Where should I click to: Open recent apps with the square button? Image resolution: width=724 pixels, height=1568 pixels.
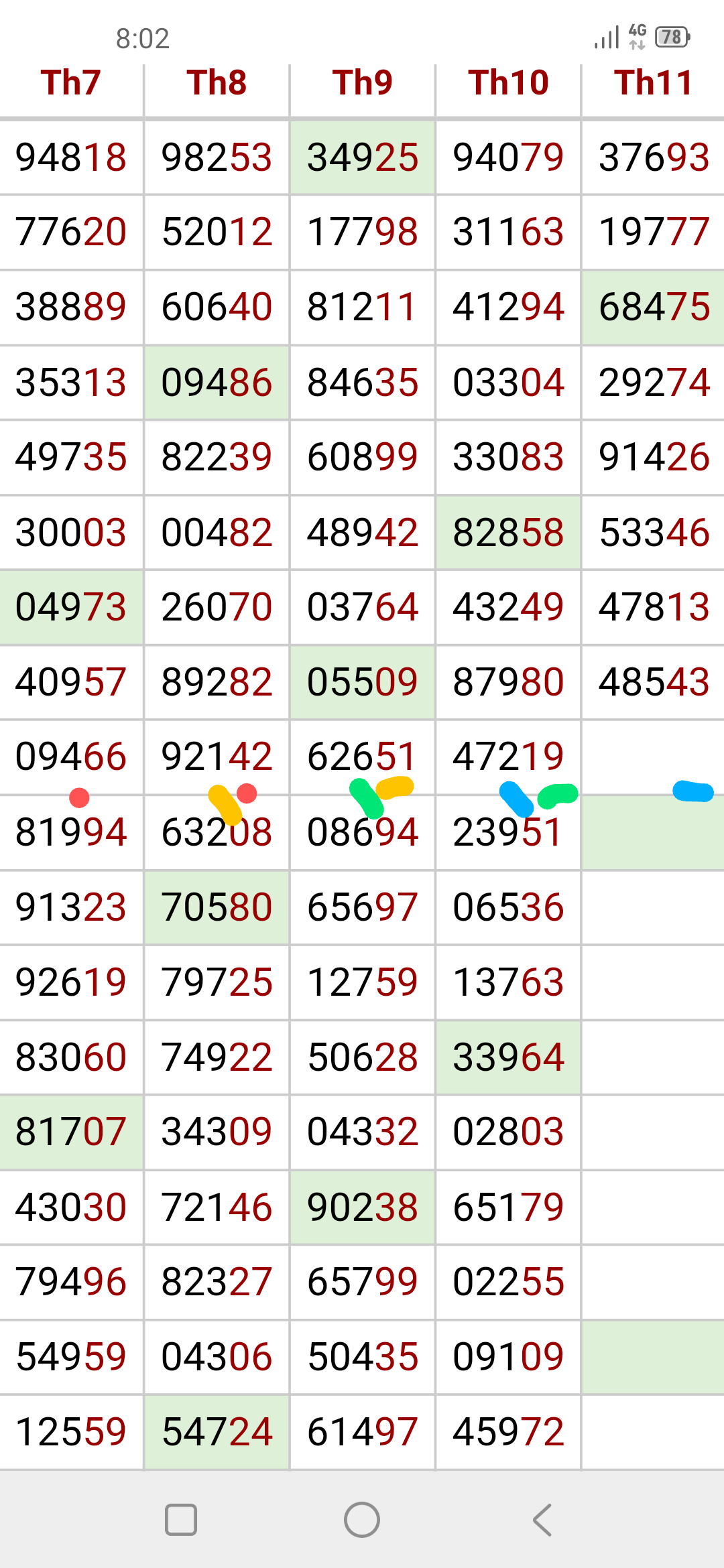coord(181,1520)
